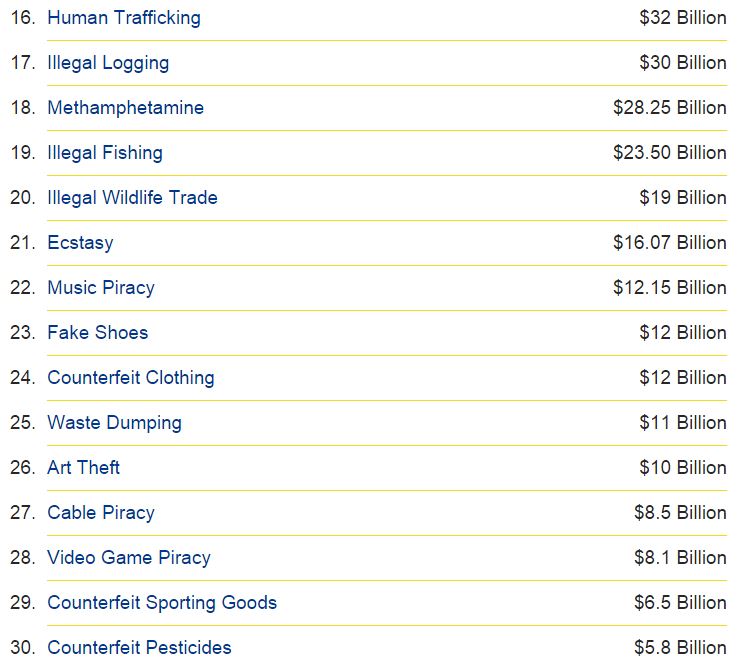The height and width of the screenshot is (670, 745).
Task: Select the Illegal Fishing link
Action: tap(105, 153)
